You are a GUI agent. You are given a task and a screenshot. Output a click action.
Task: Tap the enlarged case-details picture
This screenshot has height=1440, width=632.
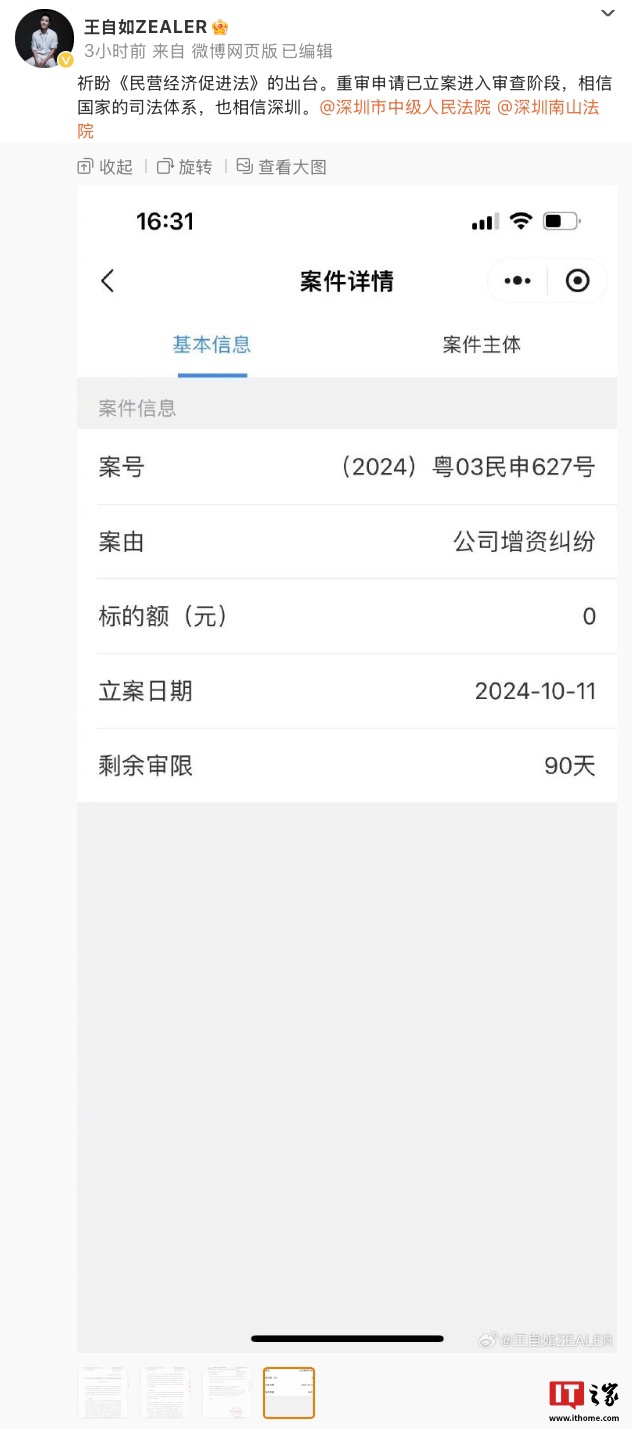point(347,770)
